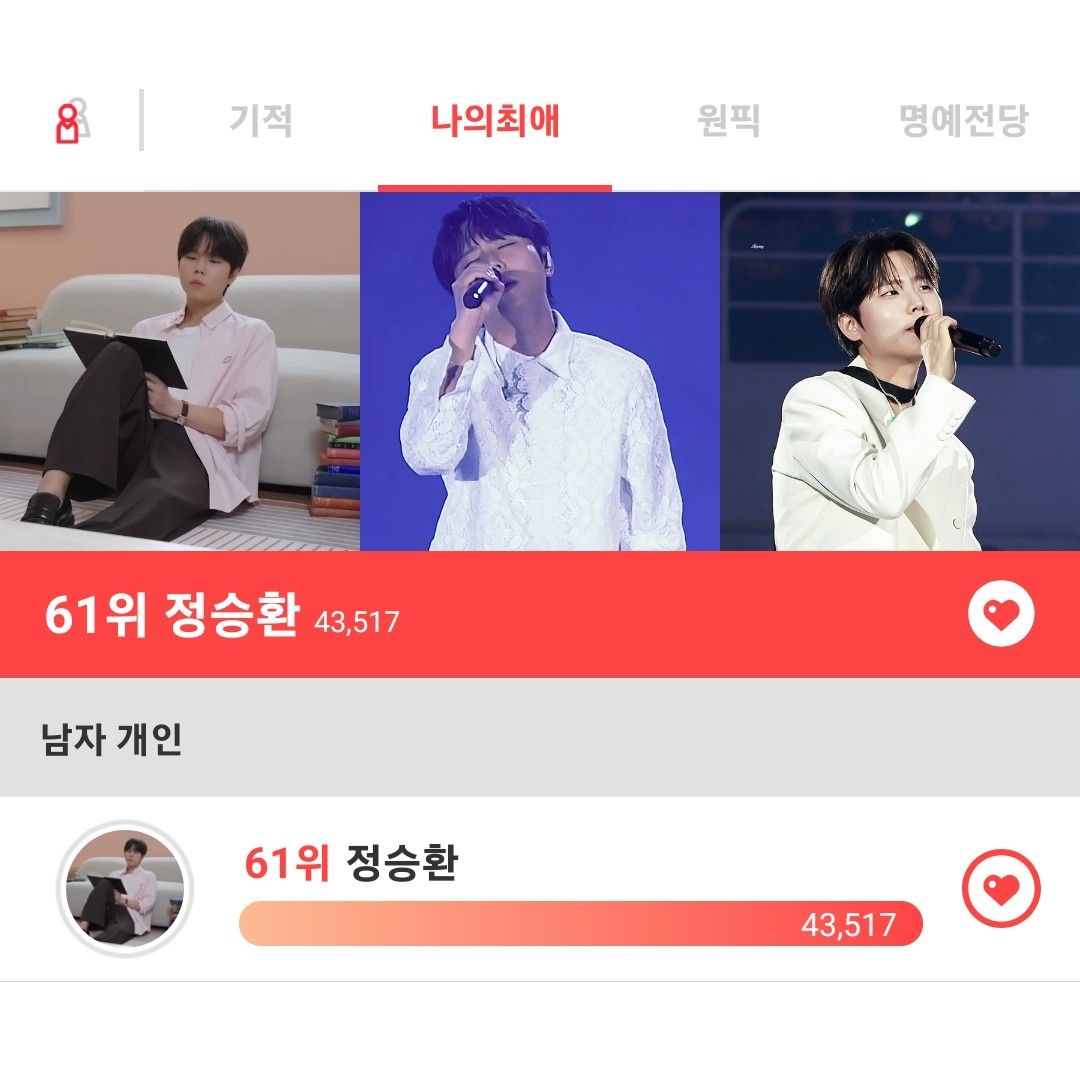Open the banner photo of the singer reading
The height and width of the screenshot is (1080, 1080).
180,371
